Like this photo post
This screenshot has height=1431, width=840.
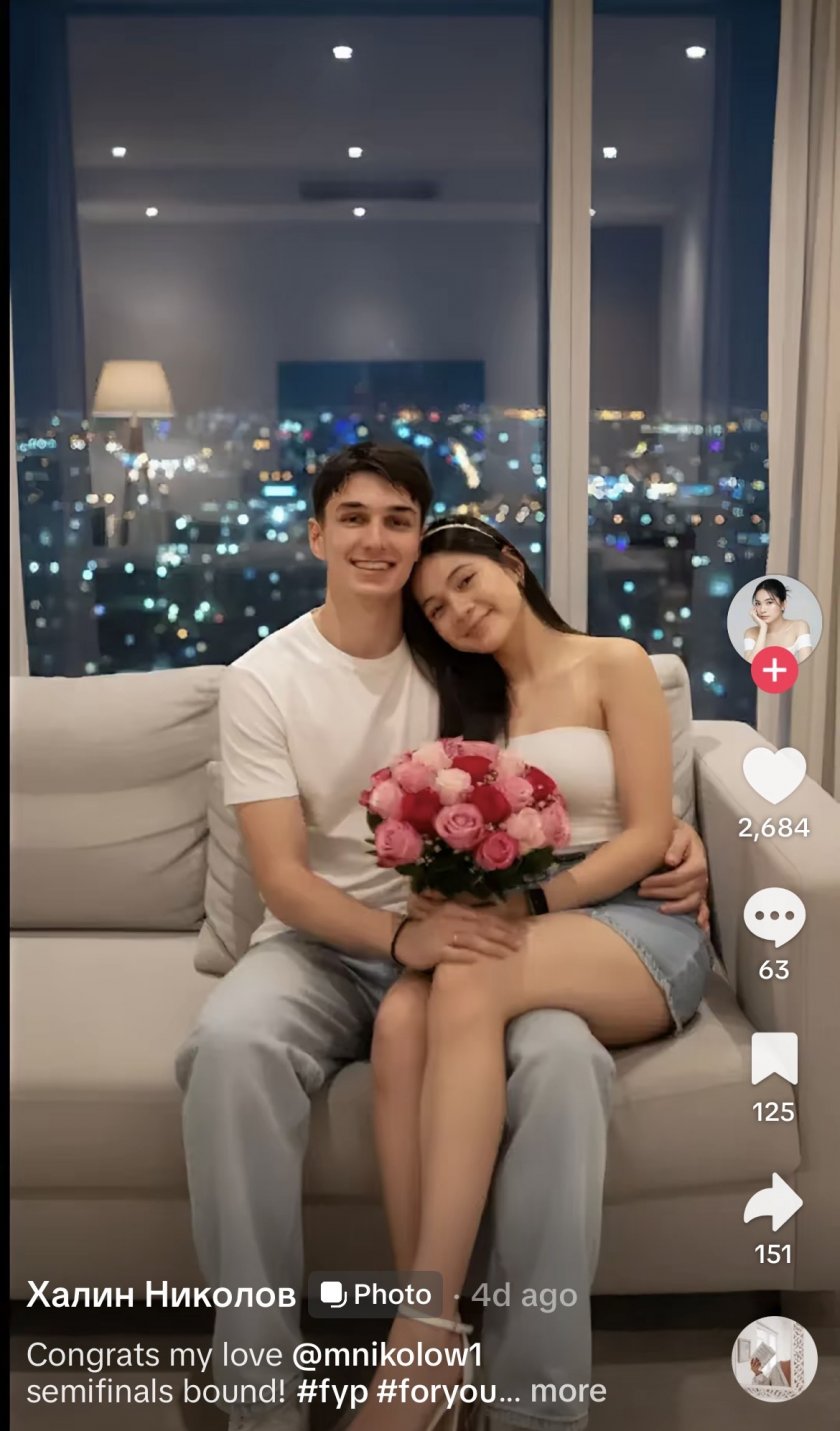[x=773, y=776]
